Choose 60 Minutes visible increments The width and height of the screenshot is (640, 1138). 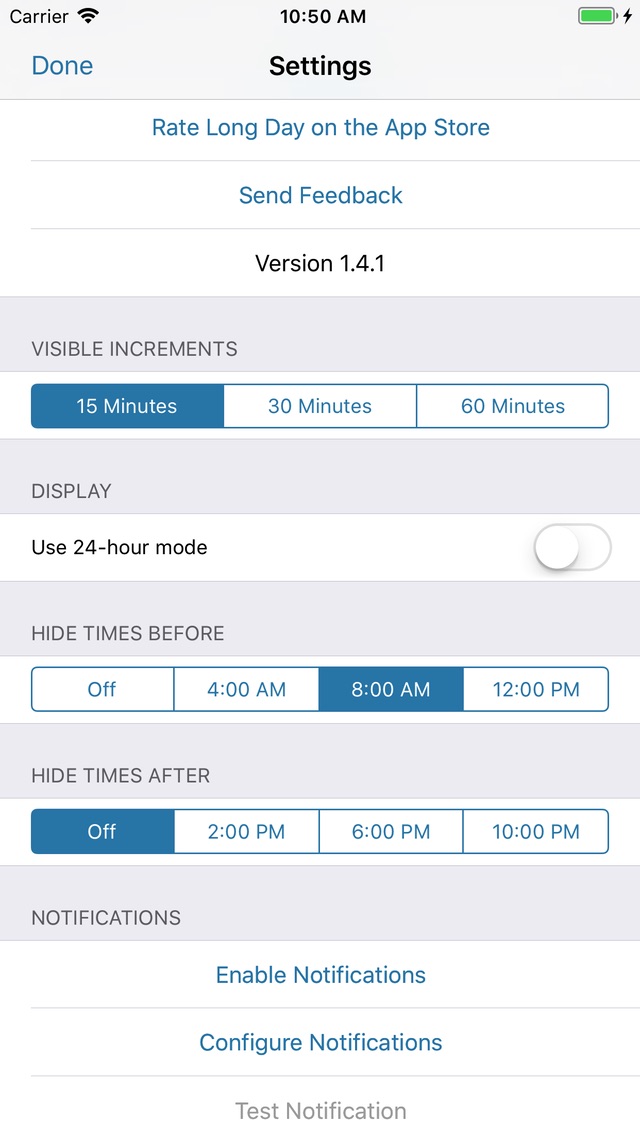point(512,406)
